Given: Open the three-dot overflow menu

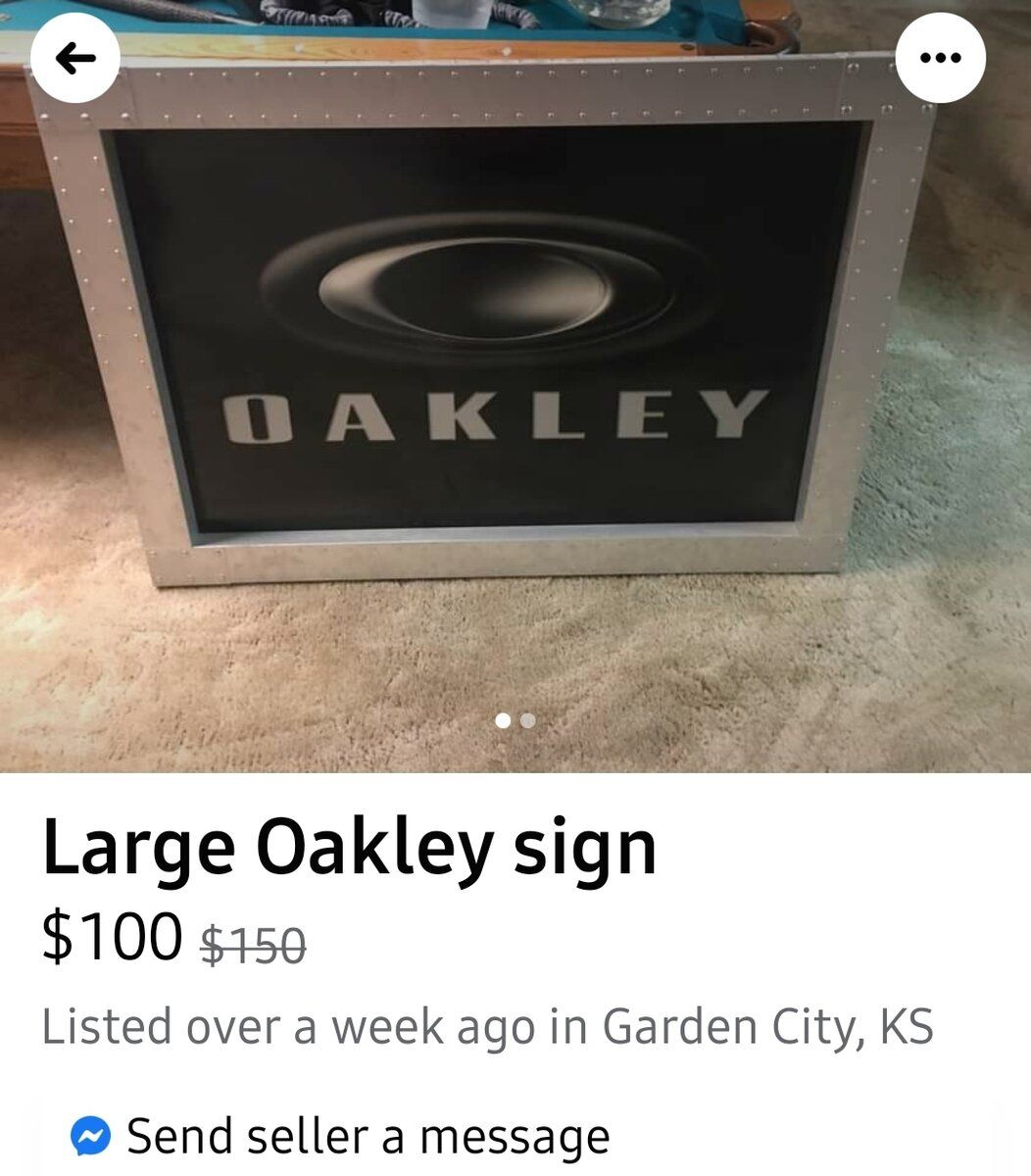Looking at the screenshot, I should pos(940,59).
